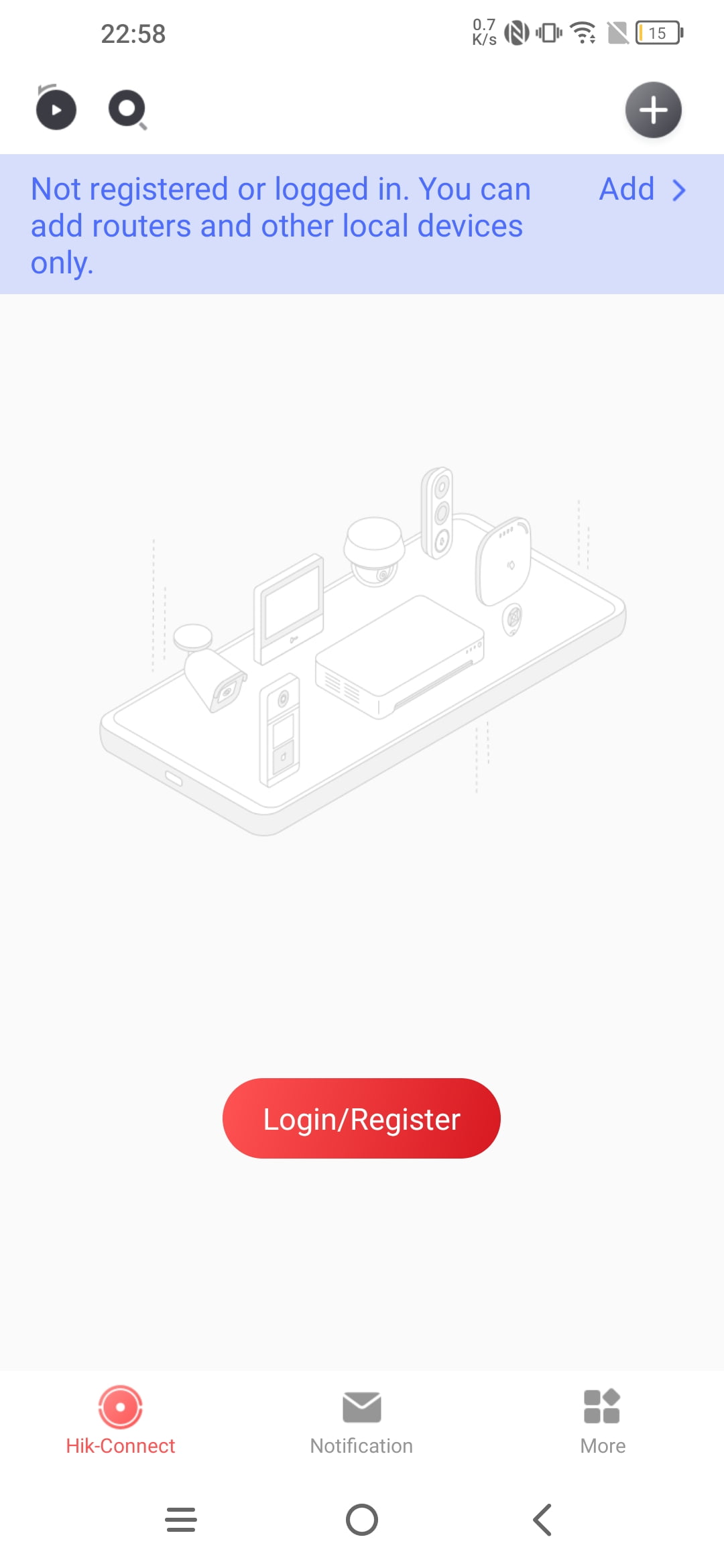Tap the plus icon to add device
This screenshot has height=1568, width=724.
click(653, 111)
